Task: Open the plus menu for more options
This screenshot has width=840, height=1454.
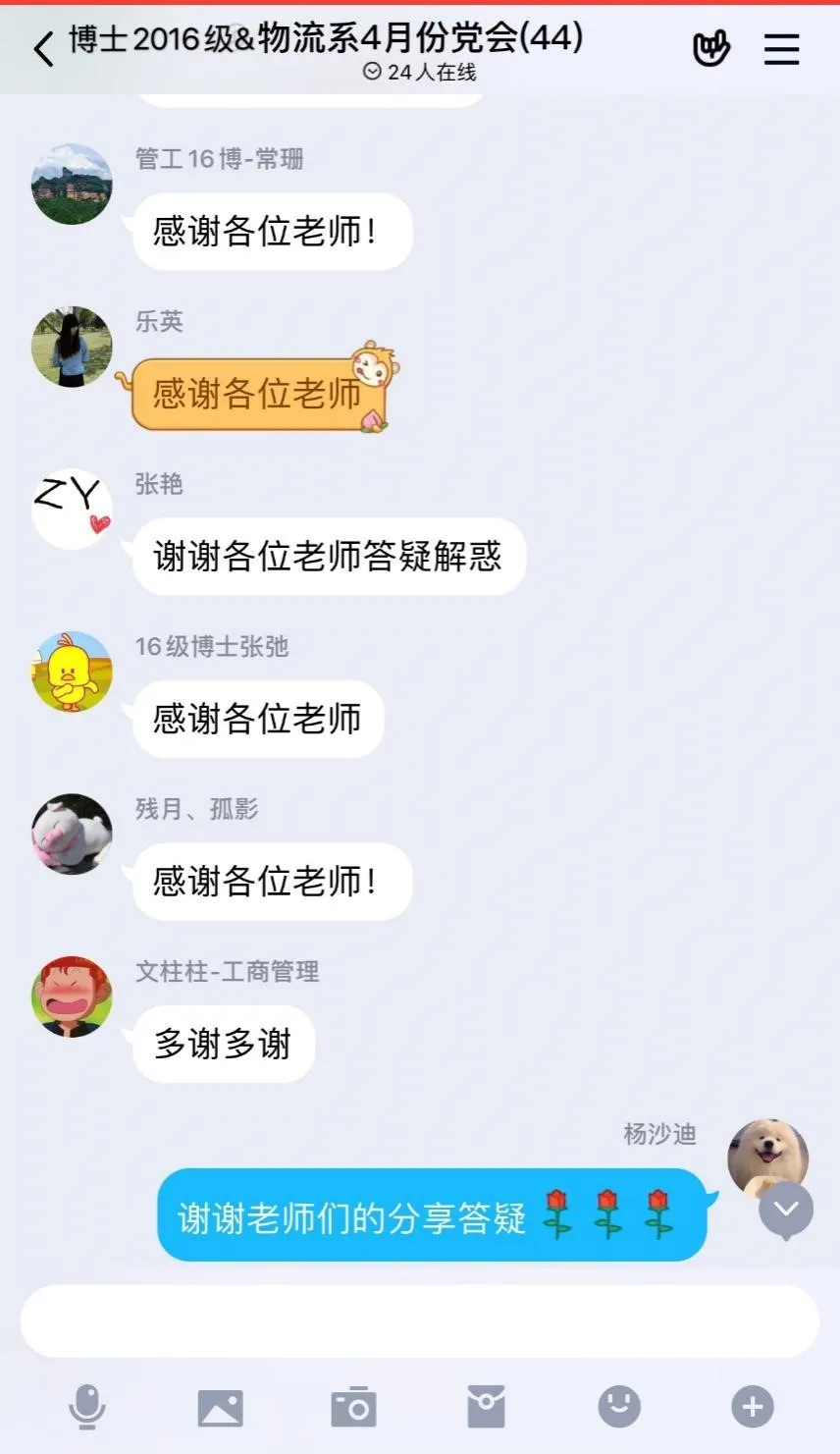Action: click(753, 1408)
